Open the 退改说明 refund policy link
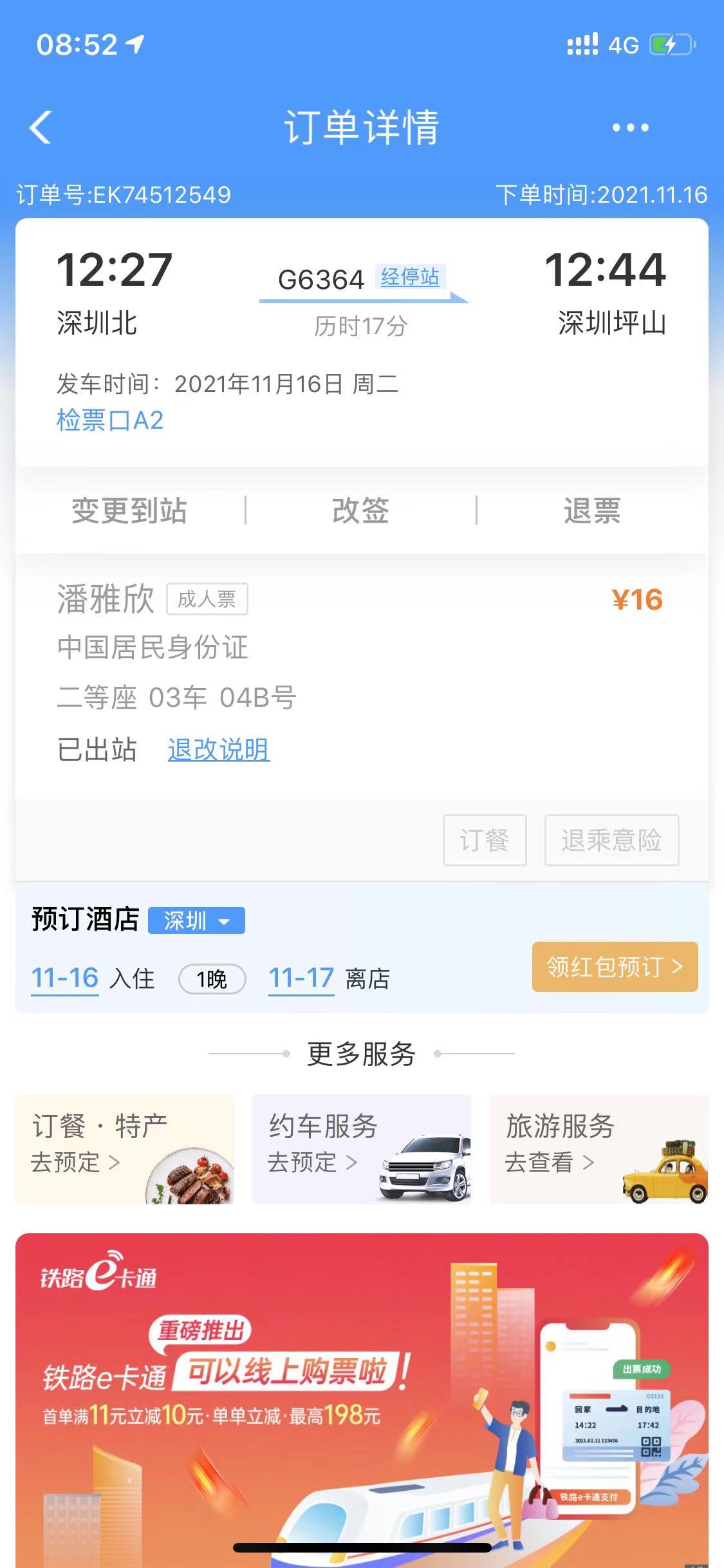The width and height of the screenshot is (724, 1568). click(x=219, y=749)
